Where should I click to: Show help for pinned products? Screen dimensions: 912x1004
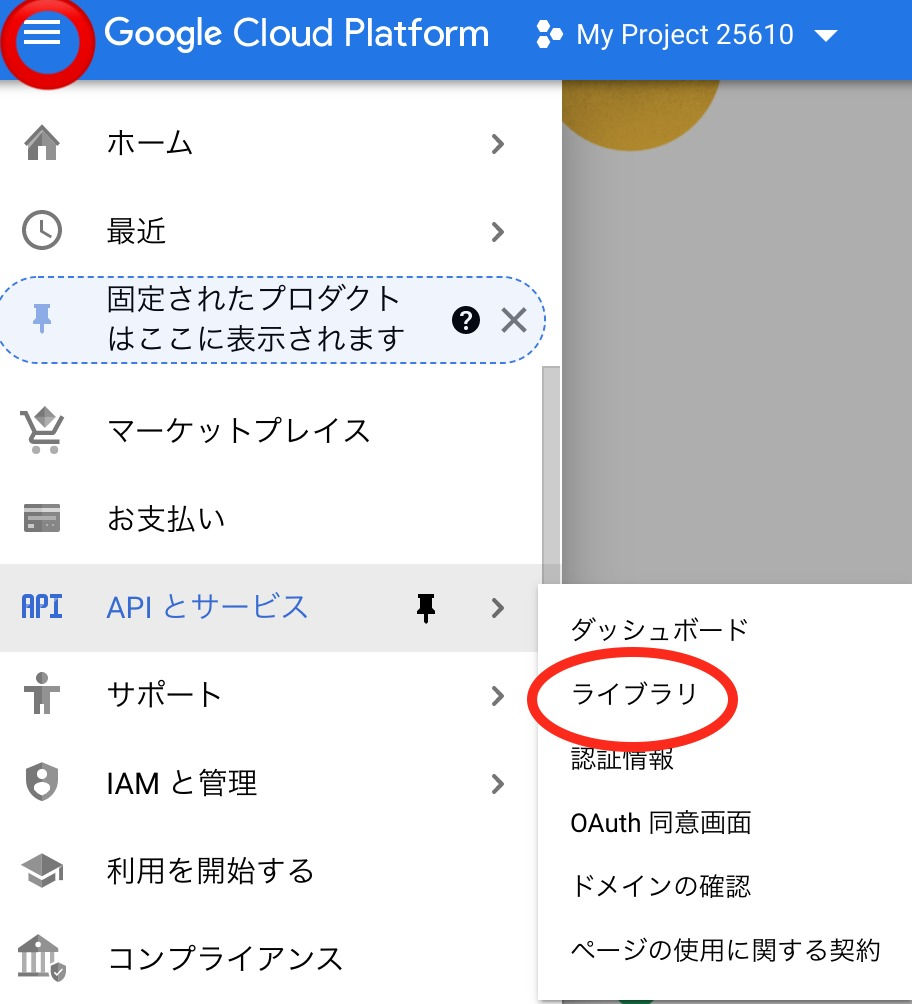click(x=465, y=321)
